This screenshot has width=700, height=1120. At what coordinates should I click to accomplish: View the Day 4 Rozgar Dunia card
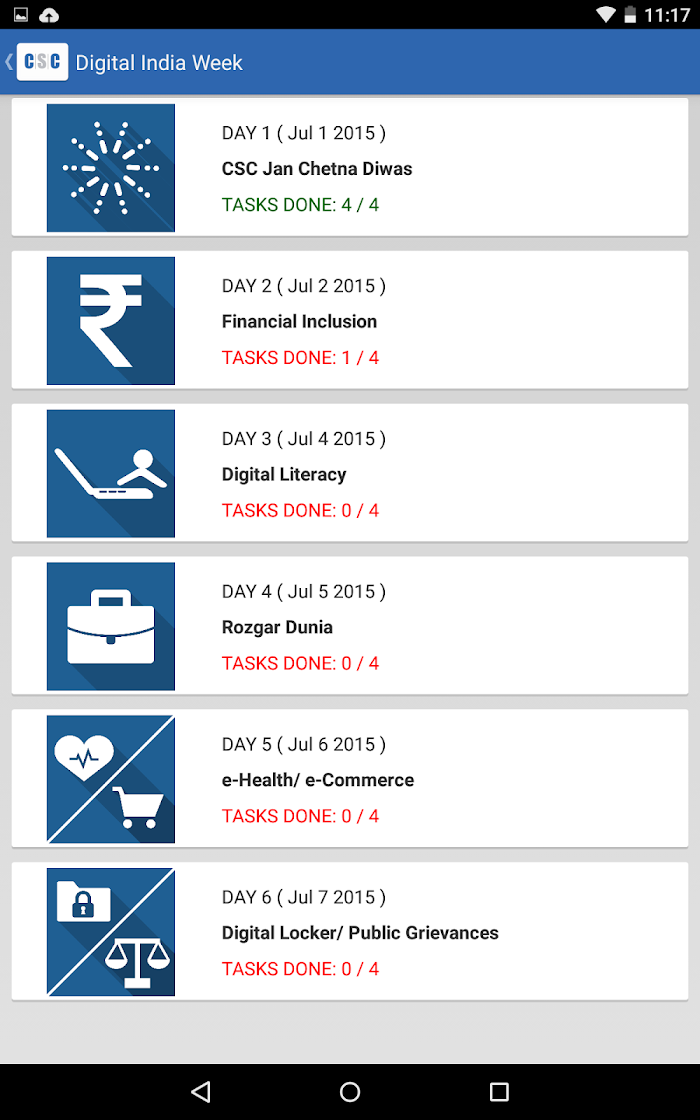(x=350, y=626)
